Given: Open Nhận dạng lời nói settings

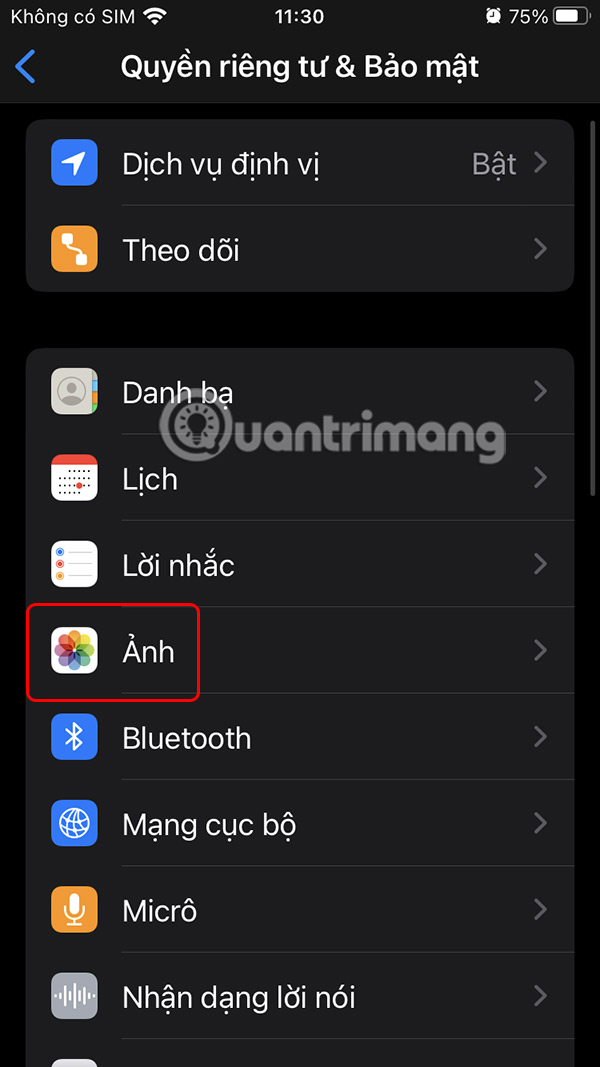Looking at the screenshot, I should pyautogui.click(x=300, y=997).
